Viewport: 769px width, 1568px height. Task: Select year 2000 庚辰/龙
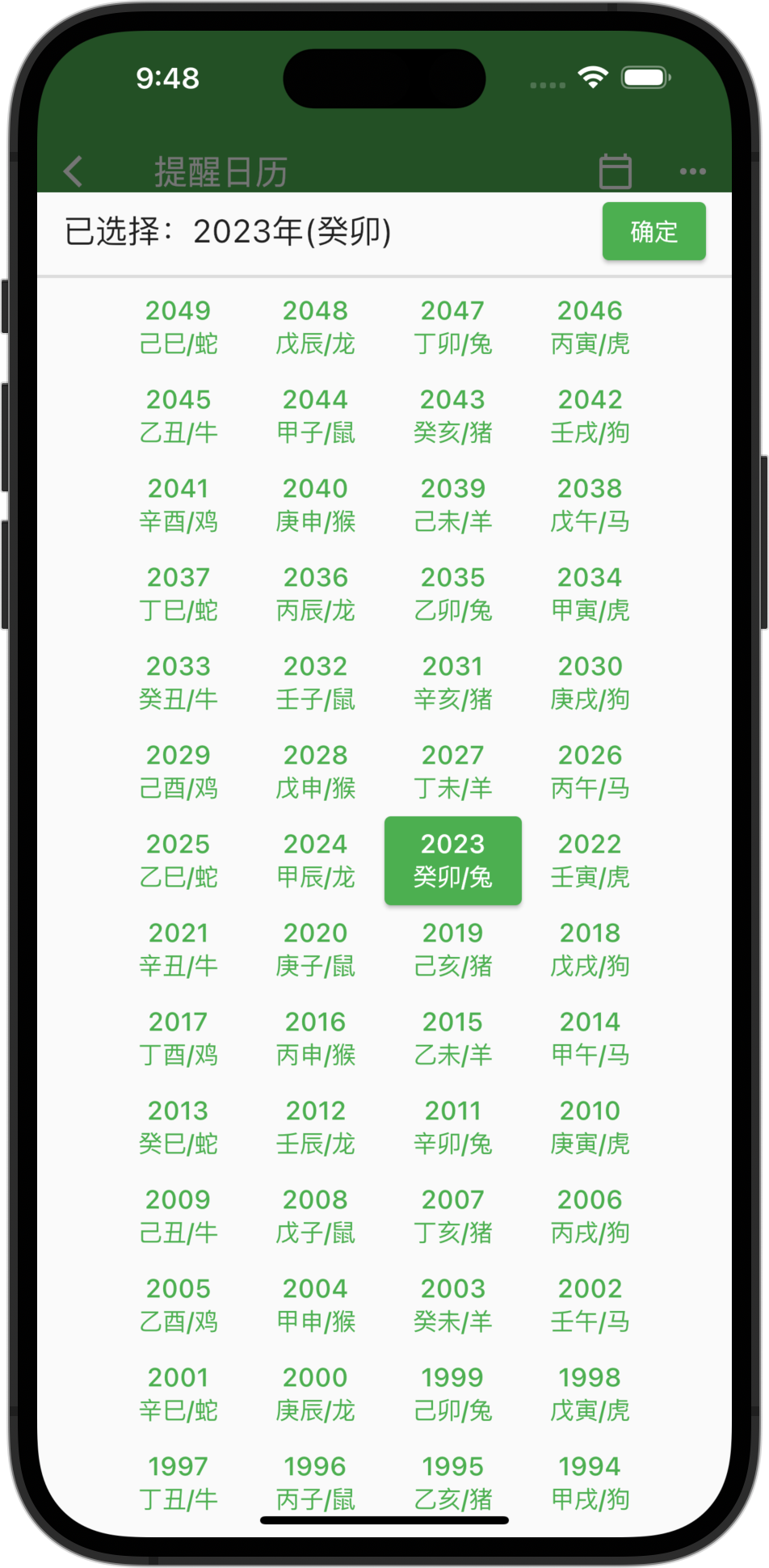(x=316, y=1394)
